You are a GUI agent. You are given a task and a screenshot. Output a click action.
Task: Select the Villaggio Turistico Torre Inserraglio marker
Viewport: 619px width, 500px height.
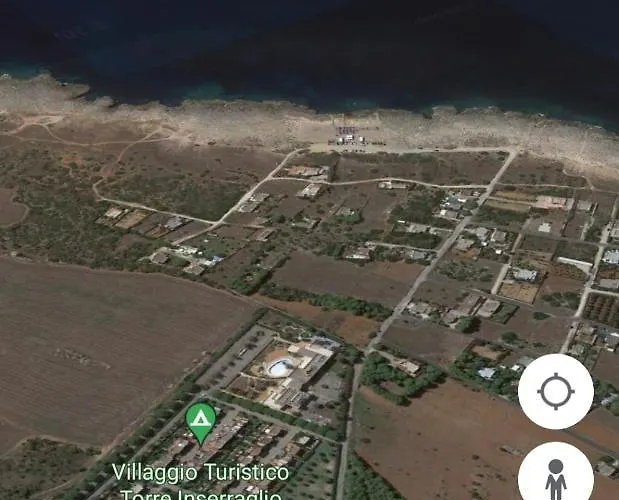[x=201, y=422]
